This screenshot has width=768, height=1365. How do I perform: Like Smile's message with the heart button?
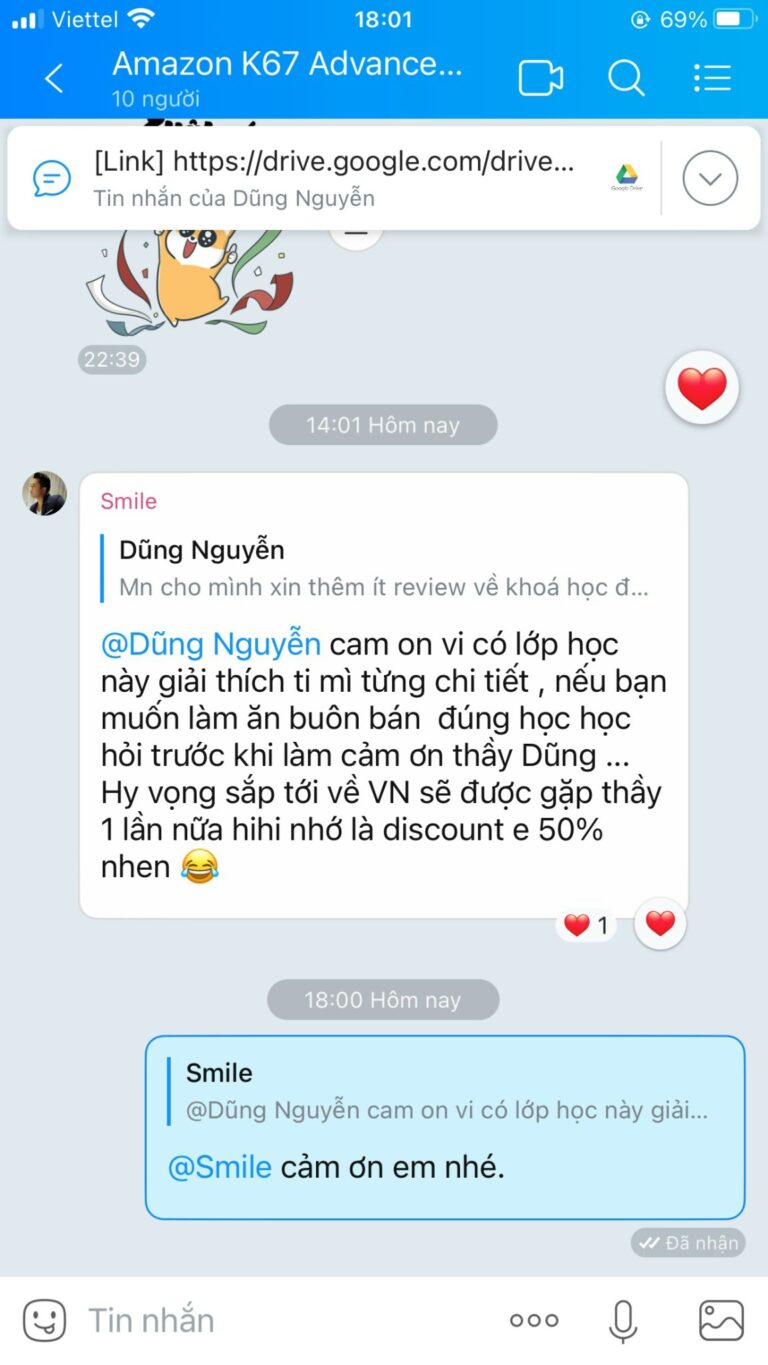point(660,923)
